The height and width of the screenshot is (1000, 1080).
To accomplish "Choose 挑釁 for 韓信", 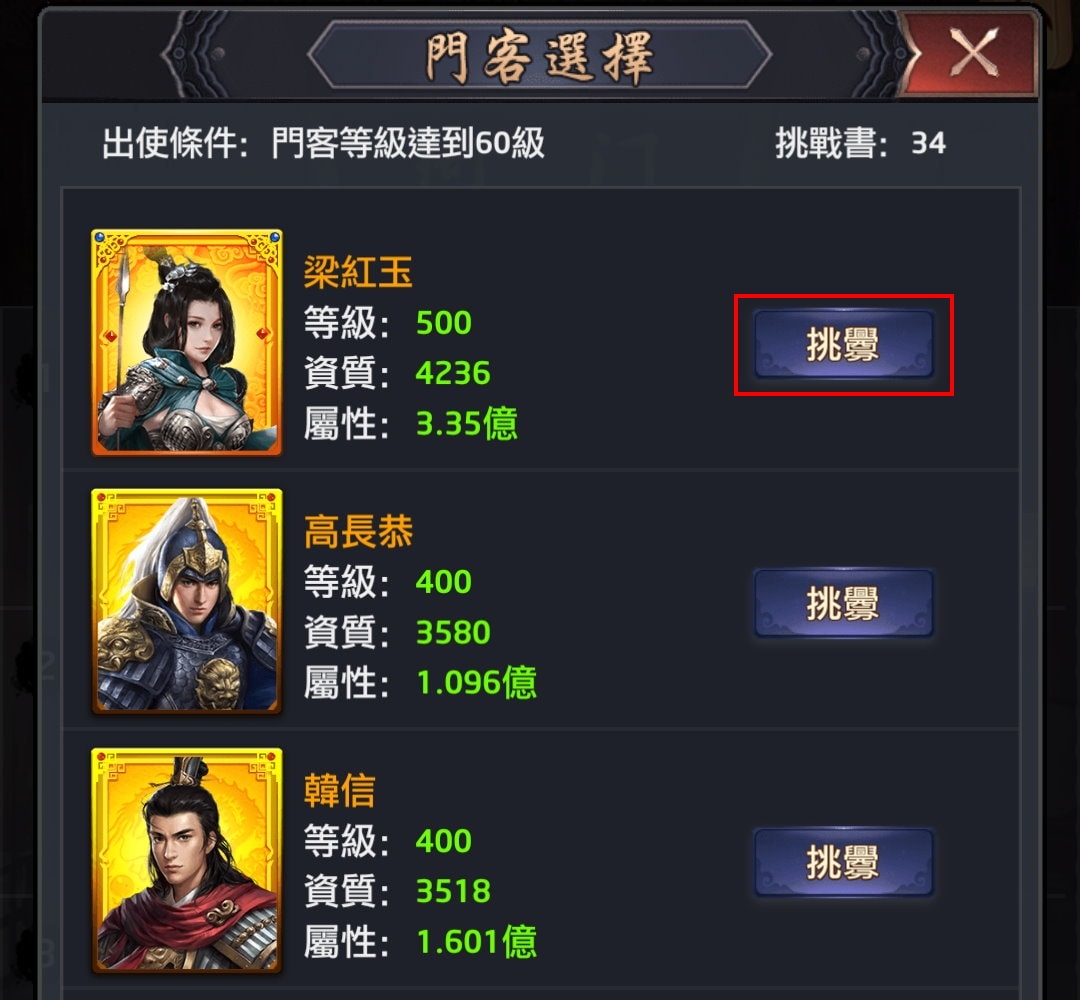I will pos(843,862).
